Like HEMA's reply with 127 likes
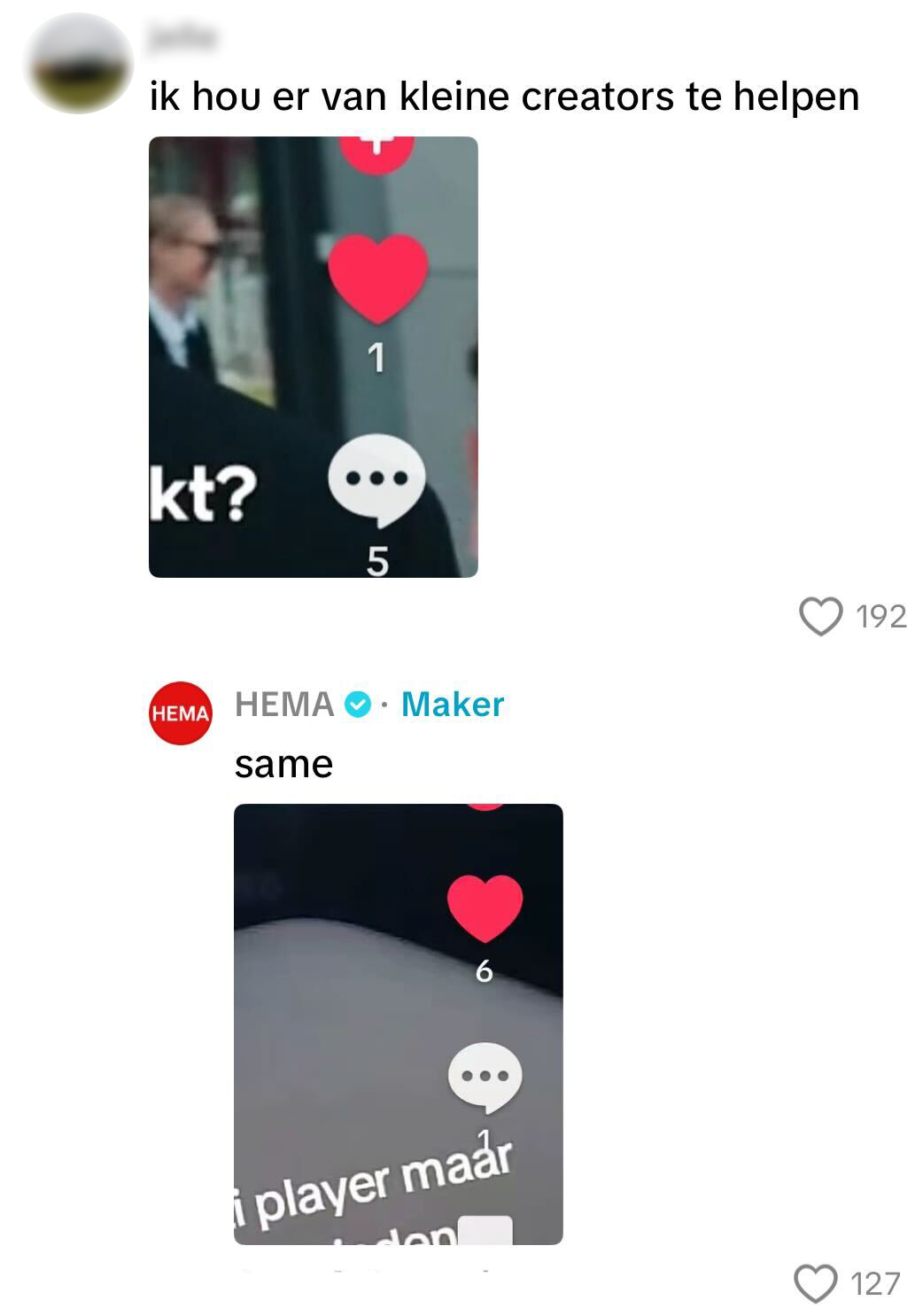 [x=815, y=1283]
